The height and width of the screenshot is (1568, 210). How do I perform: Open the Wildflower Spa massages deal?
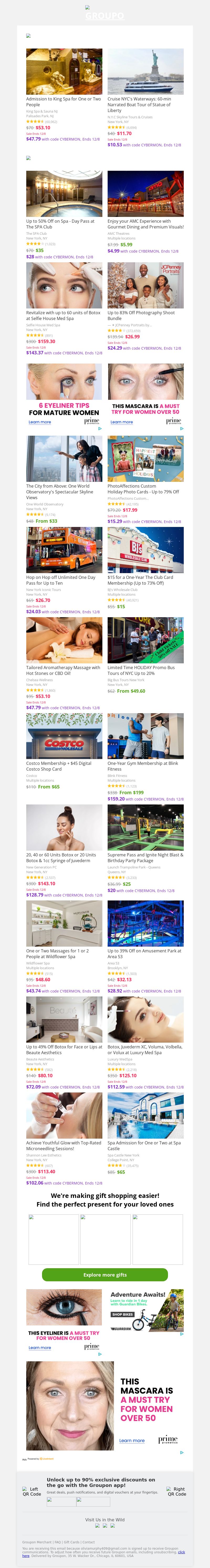click(64, 953)
